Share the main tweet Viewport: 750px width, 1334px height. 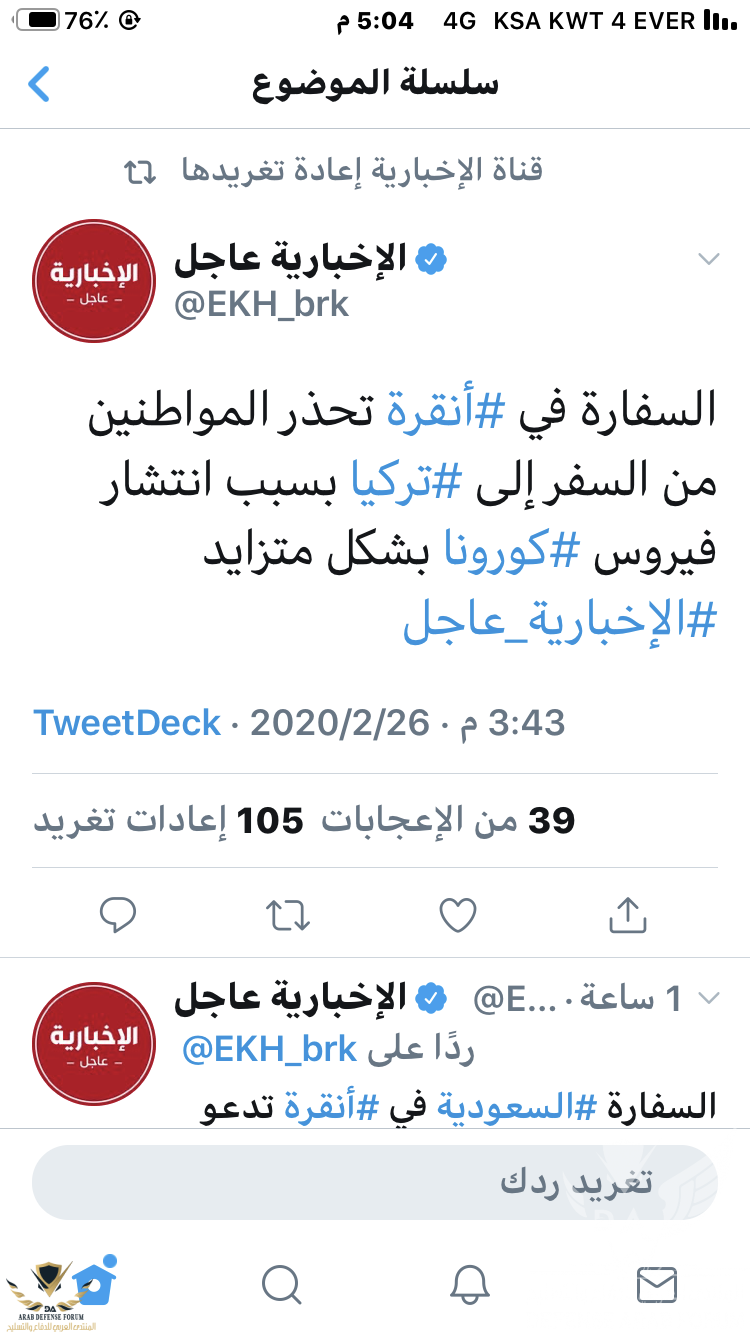click(628, 914)
